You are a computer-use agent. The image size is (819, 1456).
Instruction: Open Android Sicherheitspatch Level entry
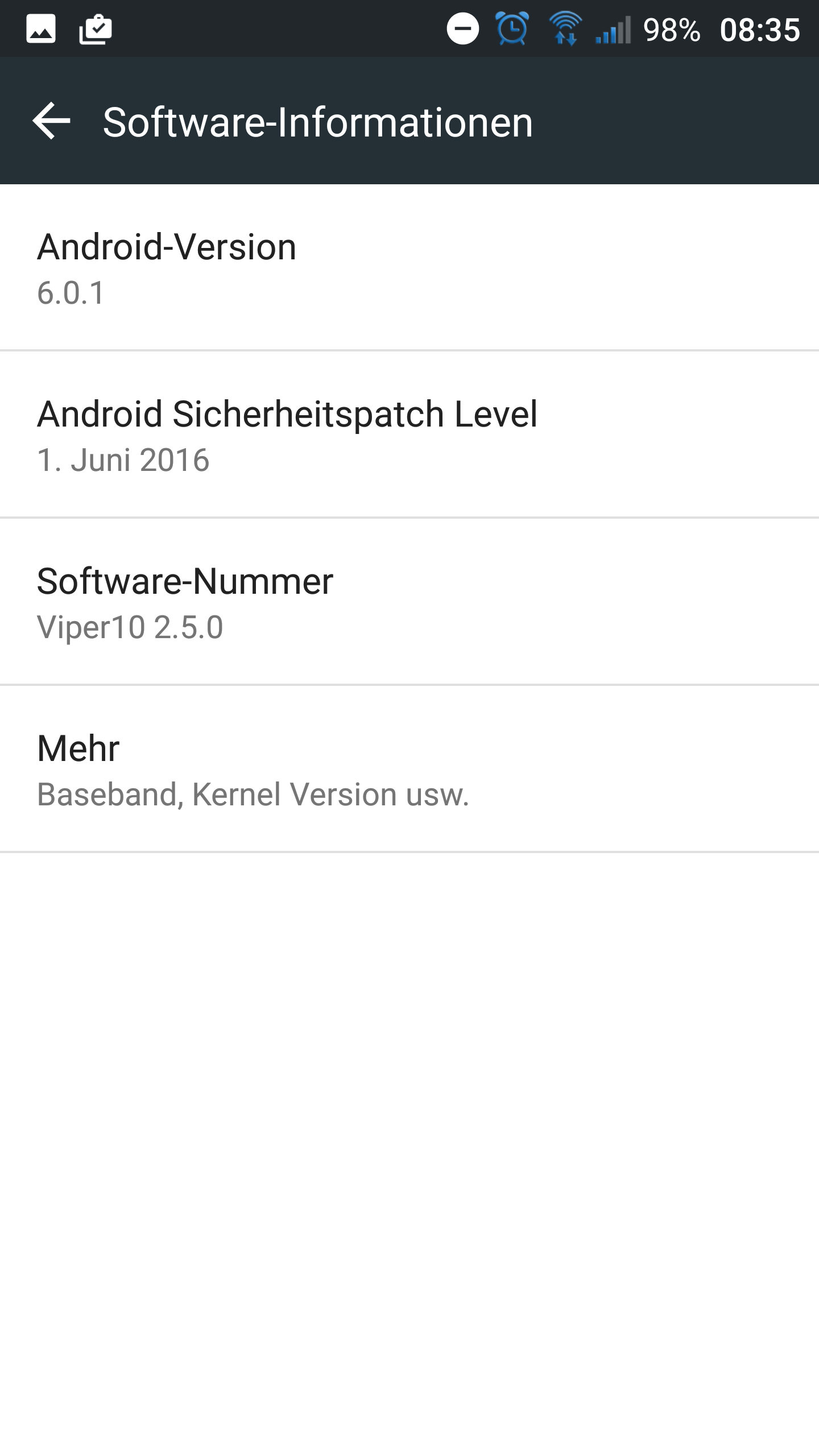coord(409,435)
